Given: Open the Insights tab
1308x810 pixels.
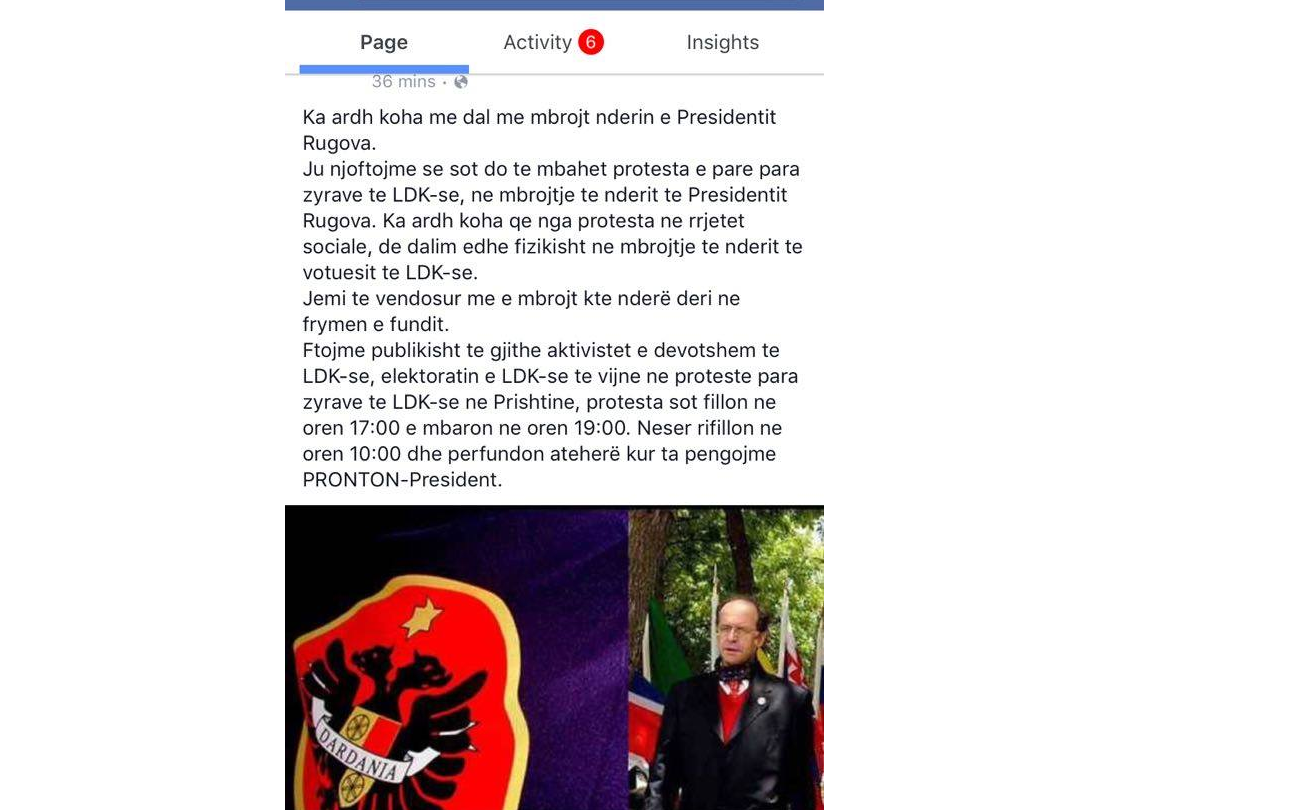Looking at the screenshot, I should point(722,42).
